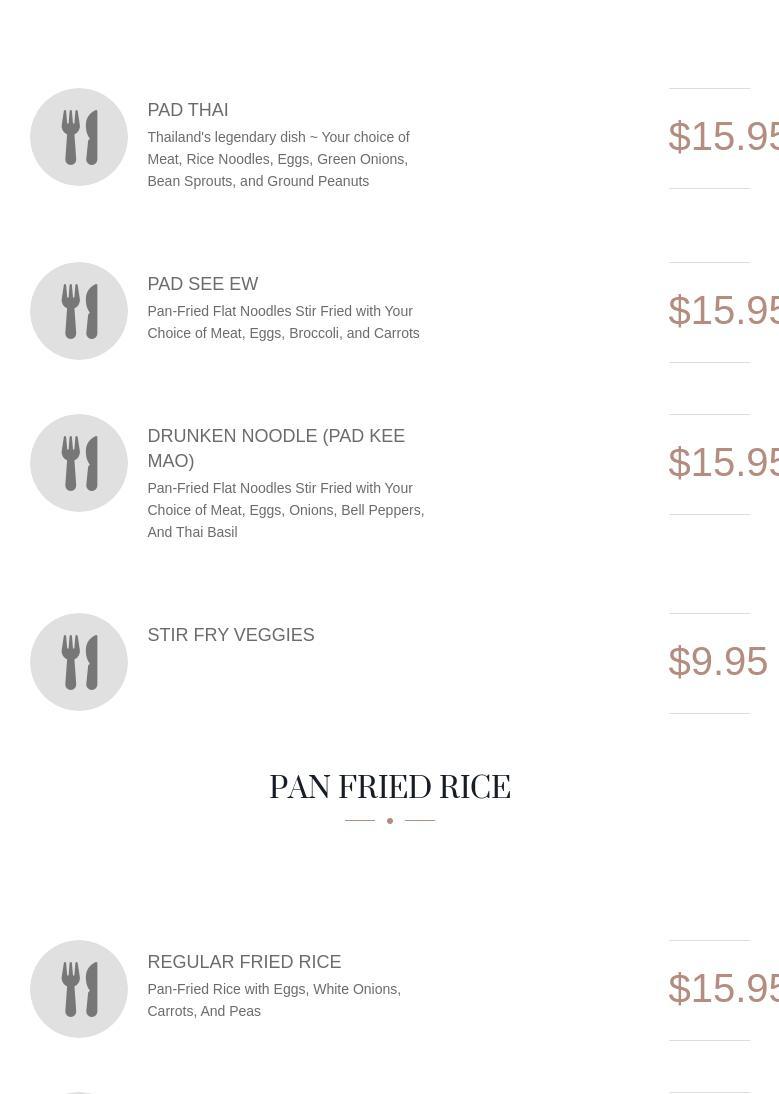779x1094 pixels.
Task: Select Drunken Noodle (Pad Kee Mao)
Action: pyautogui.click(x=275, y=447)
